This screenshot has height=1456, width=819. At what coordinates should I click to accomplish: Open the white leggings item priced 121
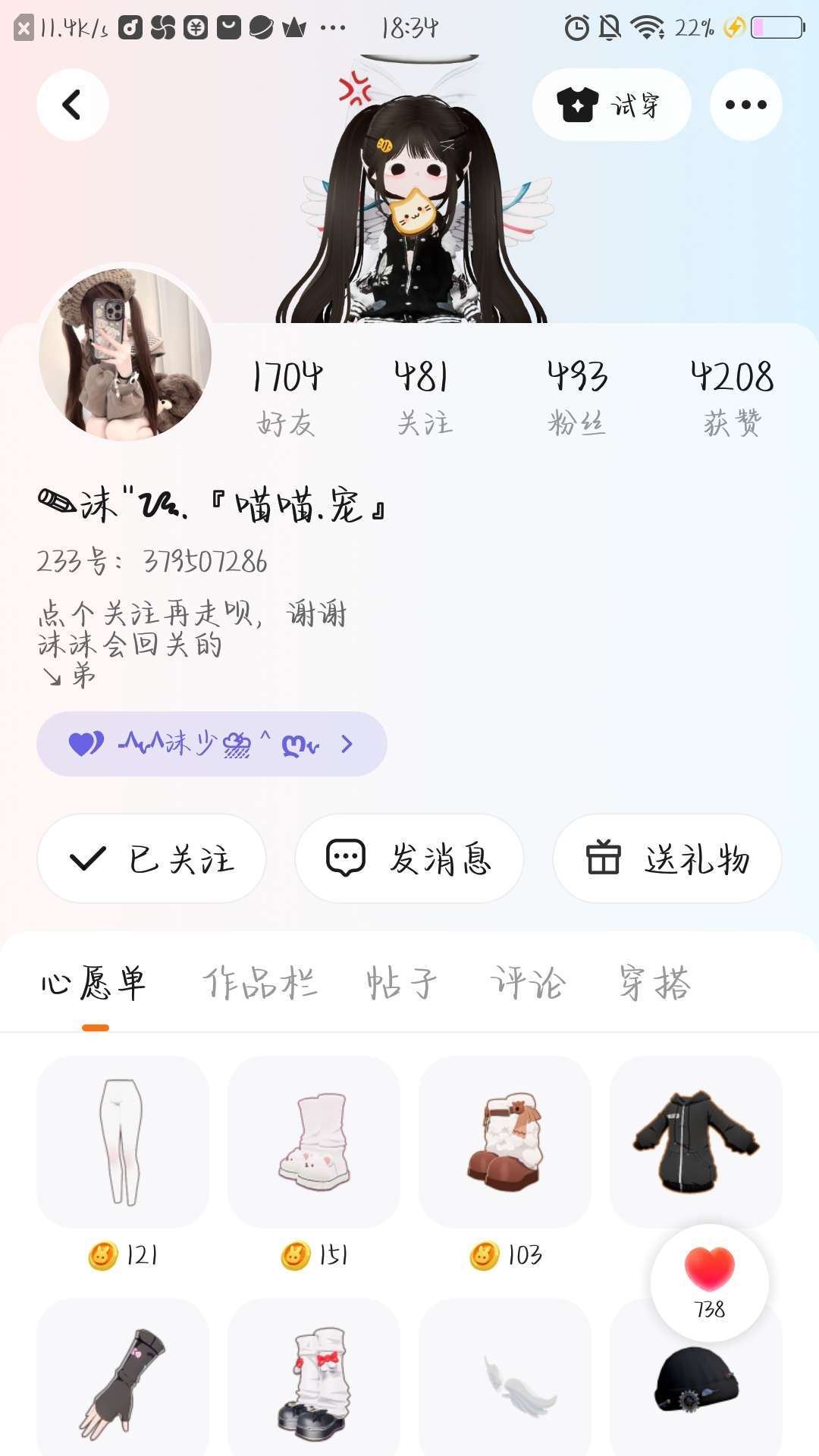(x=123, y=1142)
